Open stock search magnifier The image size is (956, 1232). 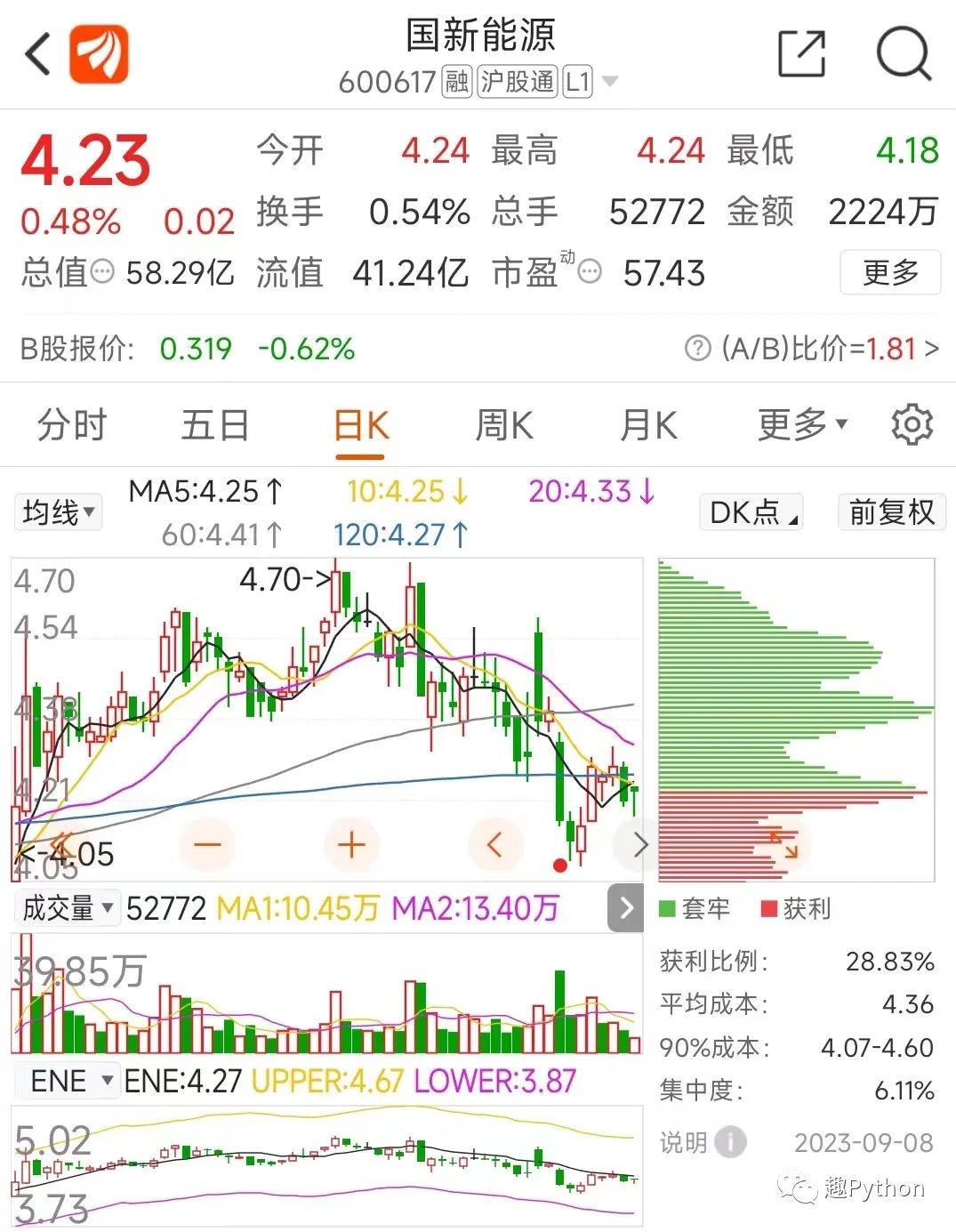click(x=903, y=54)
